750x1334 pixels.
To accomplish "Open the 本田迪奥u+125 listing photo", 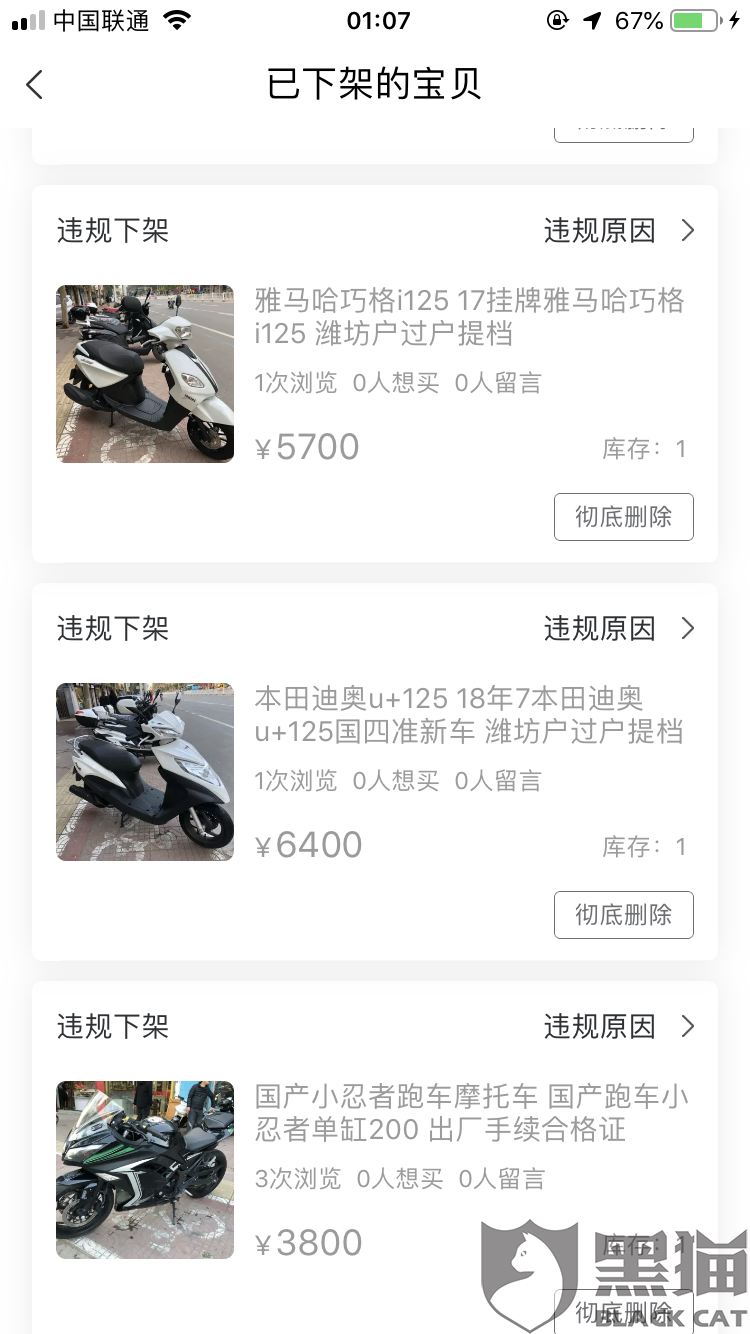I will (145, 772).
